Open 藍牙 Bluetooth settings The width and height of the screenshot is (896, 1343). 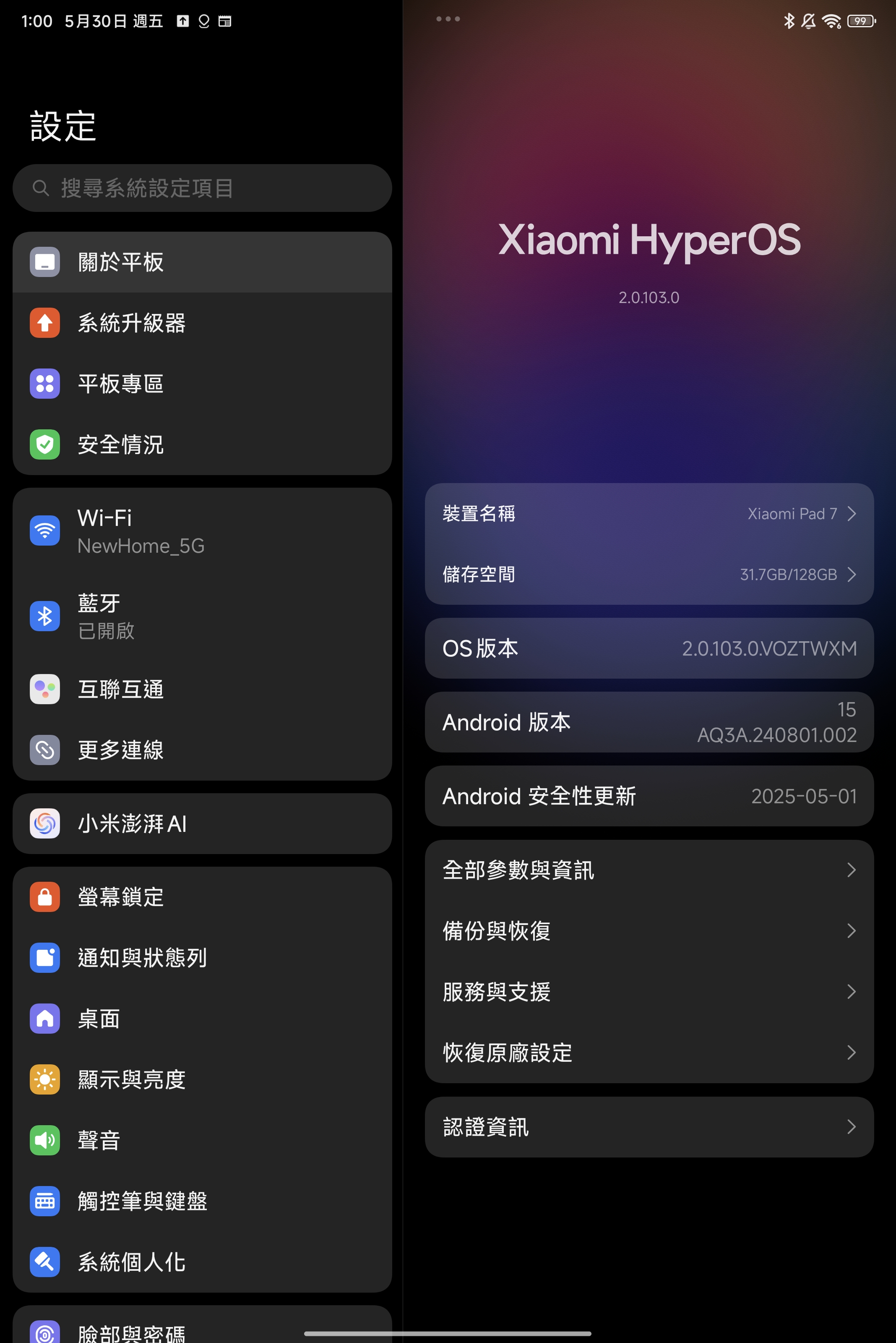click(x=202, y=617)
